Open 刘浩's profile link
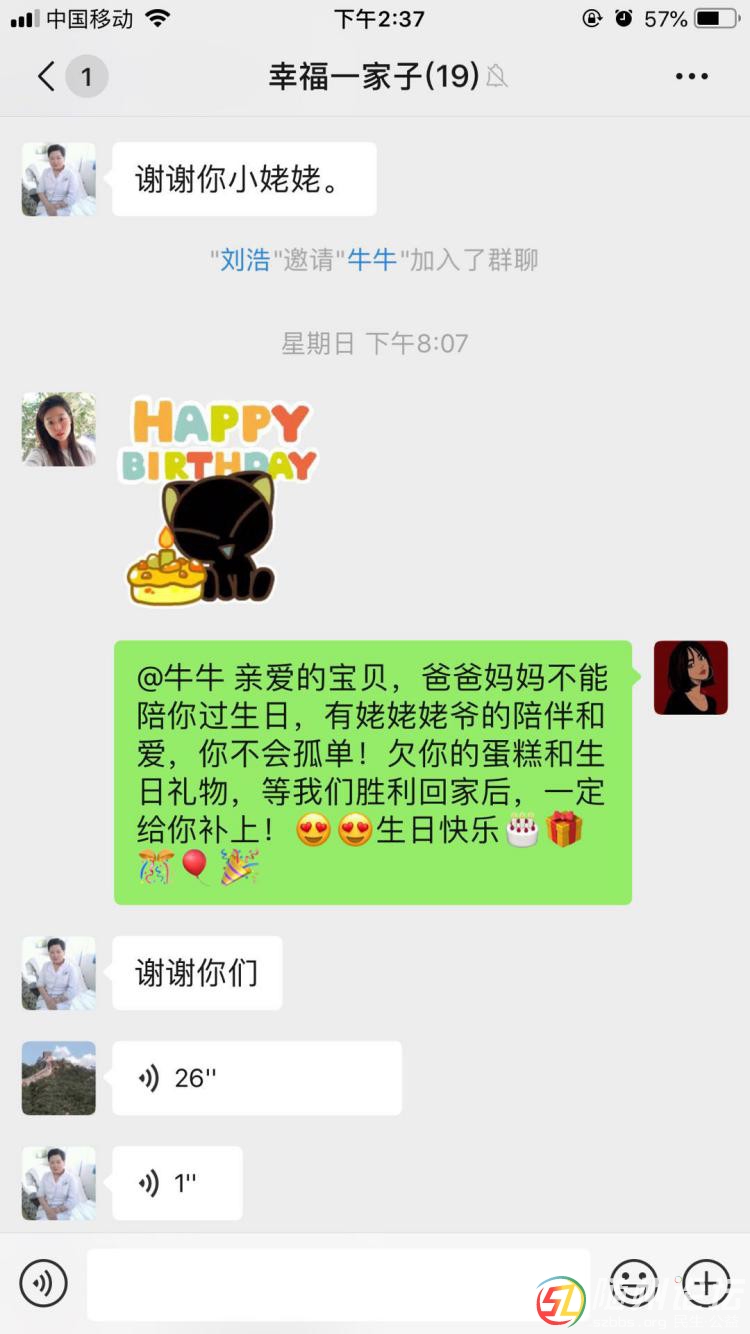 pyautogui.click(x=245, y=260)
